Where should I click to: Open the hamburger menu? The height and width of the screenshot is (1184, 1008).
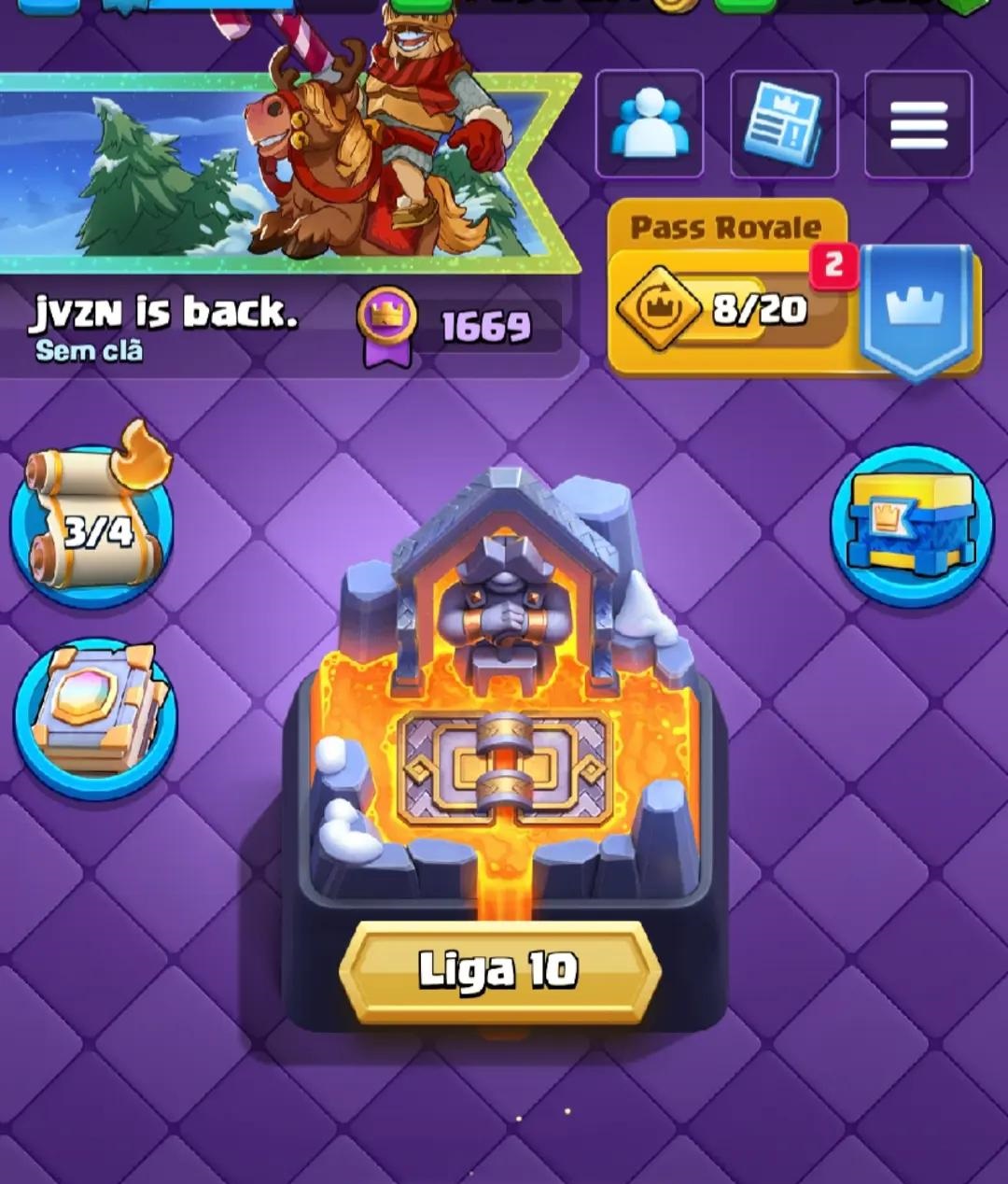pos(918,124)
